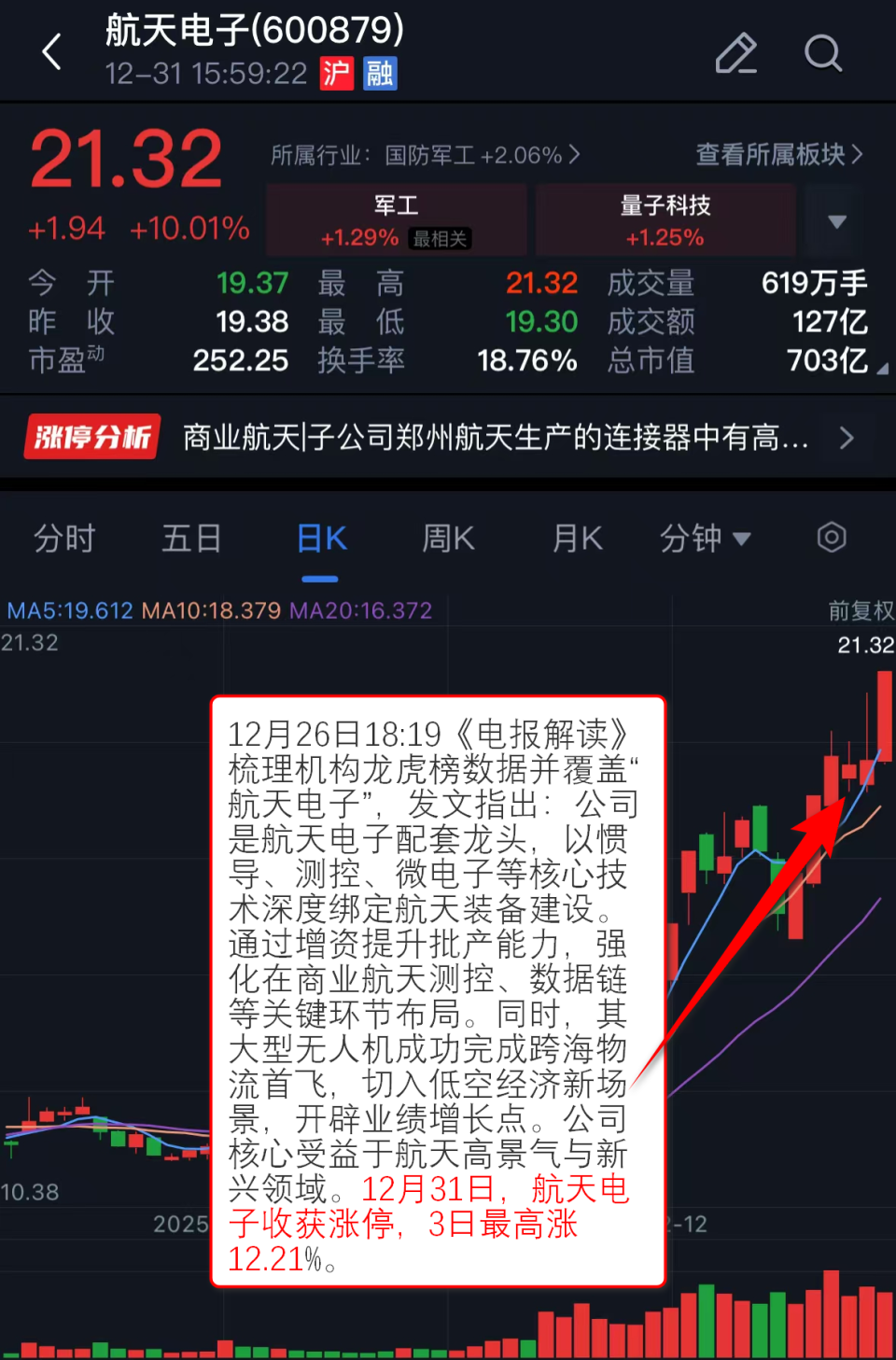Tap the 军工 +1.29% sector block
The height and width of the screenshot is (1360, 896).
[x=397, y=219]
